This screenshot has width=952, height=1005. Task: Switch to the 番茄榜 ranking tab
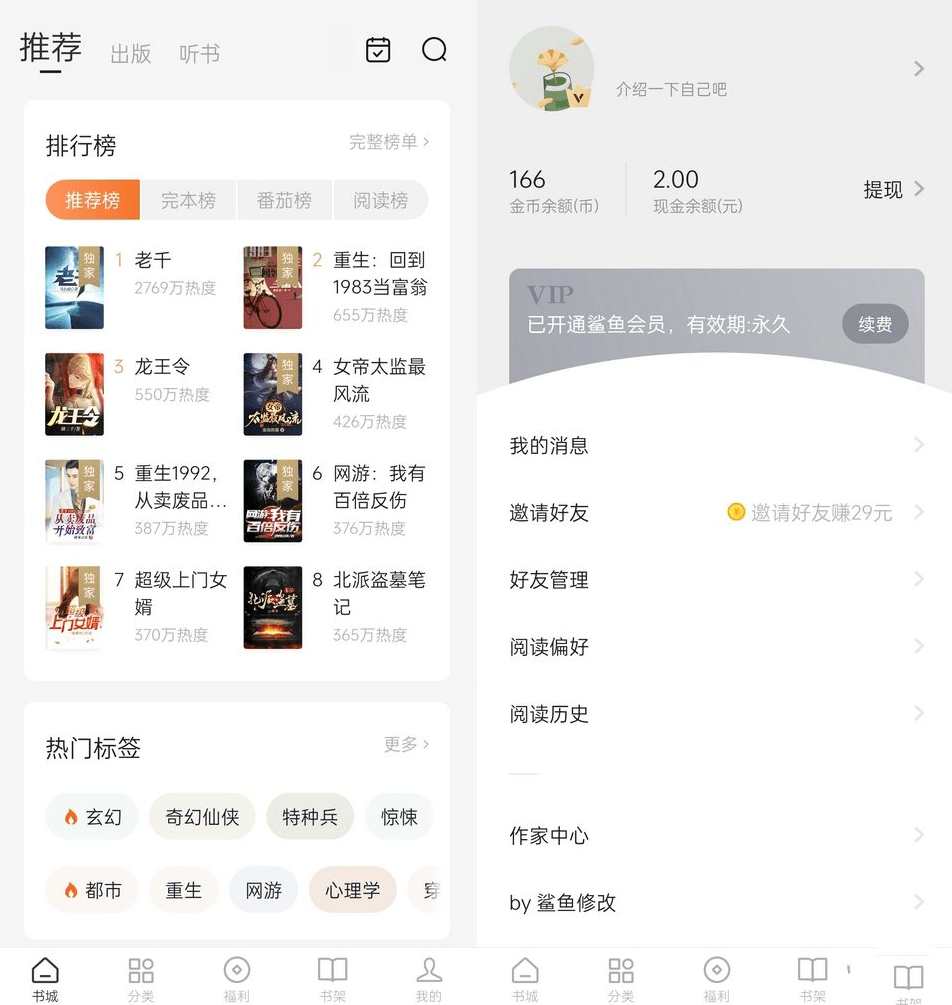click(x=284, y=200)
